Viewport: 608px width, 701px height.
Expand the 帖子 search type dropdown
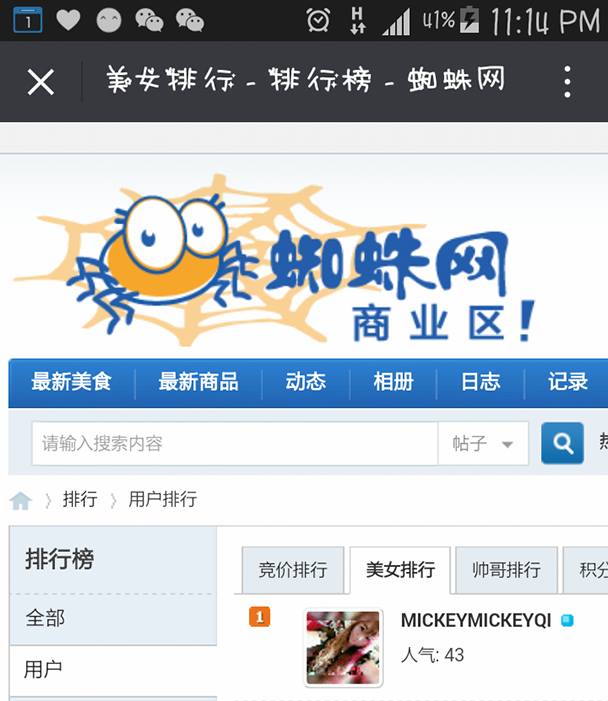[483, 443]
